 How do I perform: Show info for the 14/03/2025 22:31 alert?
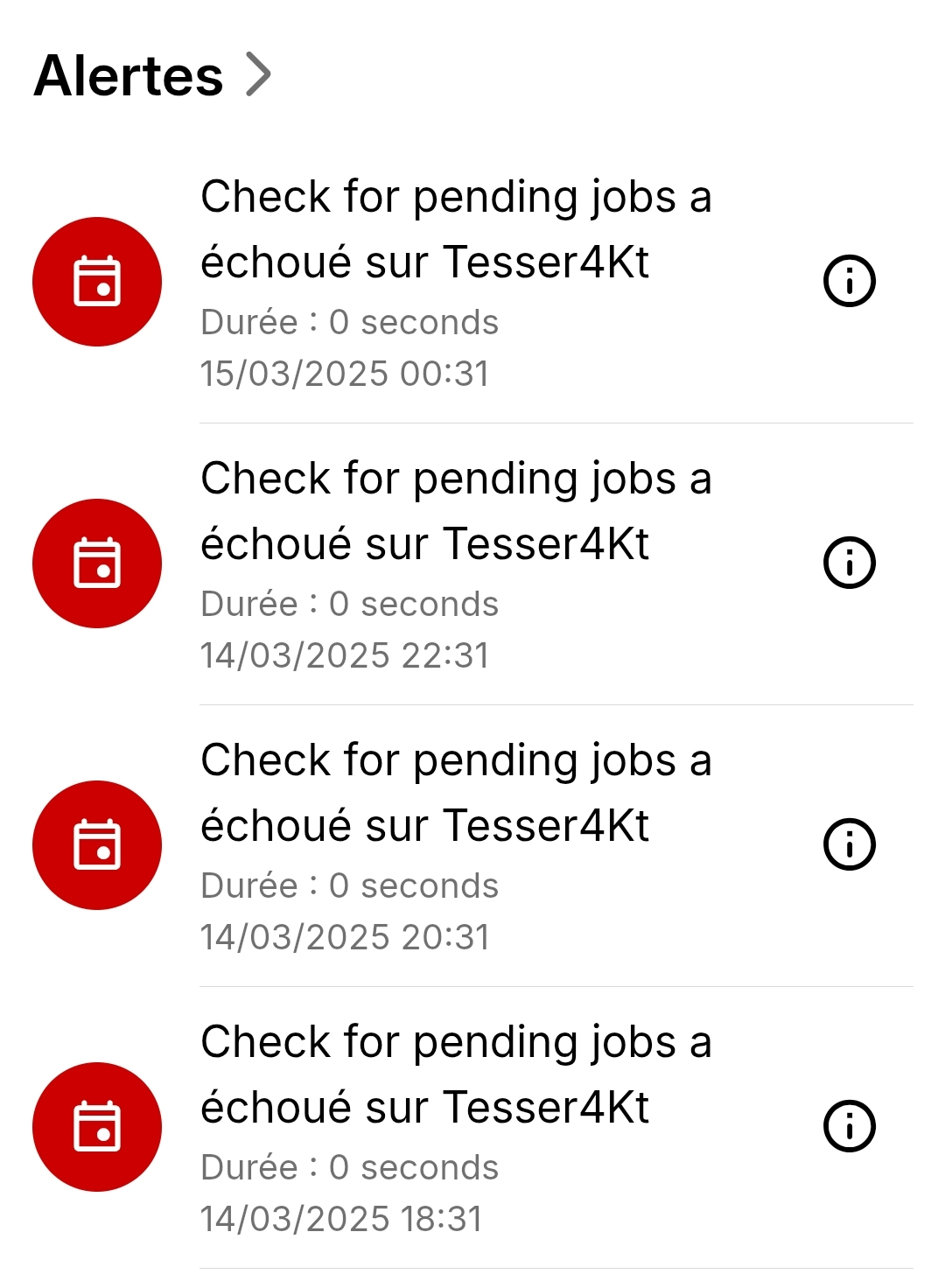[x=850, y=563]
